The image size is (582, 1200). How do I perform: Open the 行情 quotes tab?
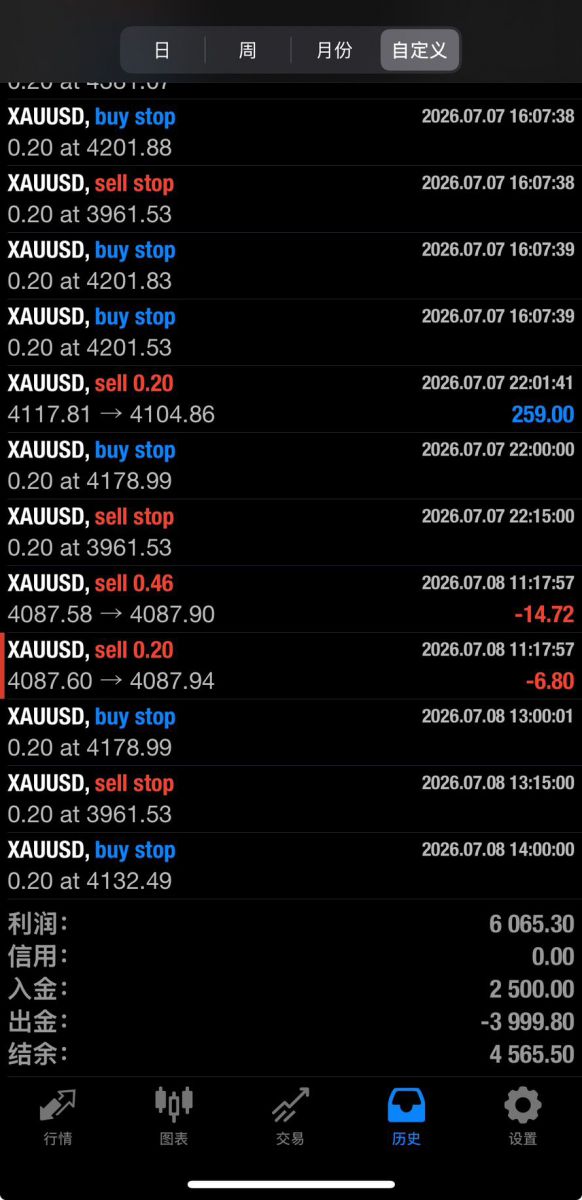coord(58,1116)
